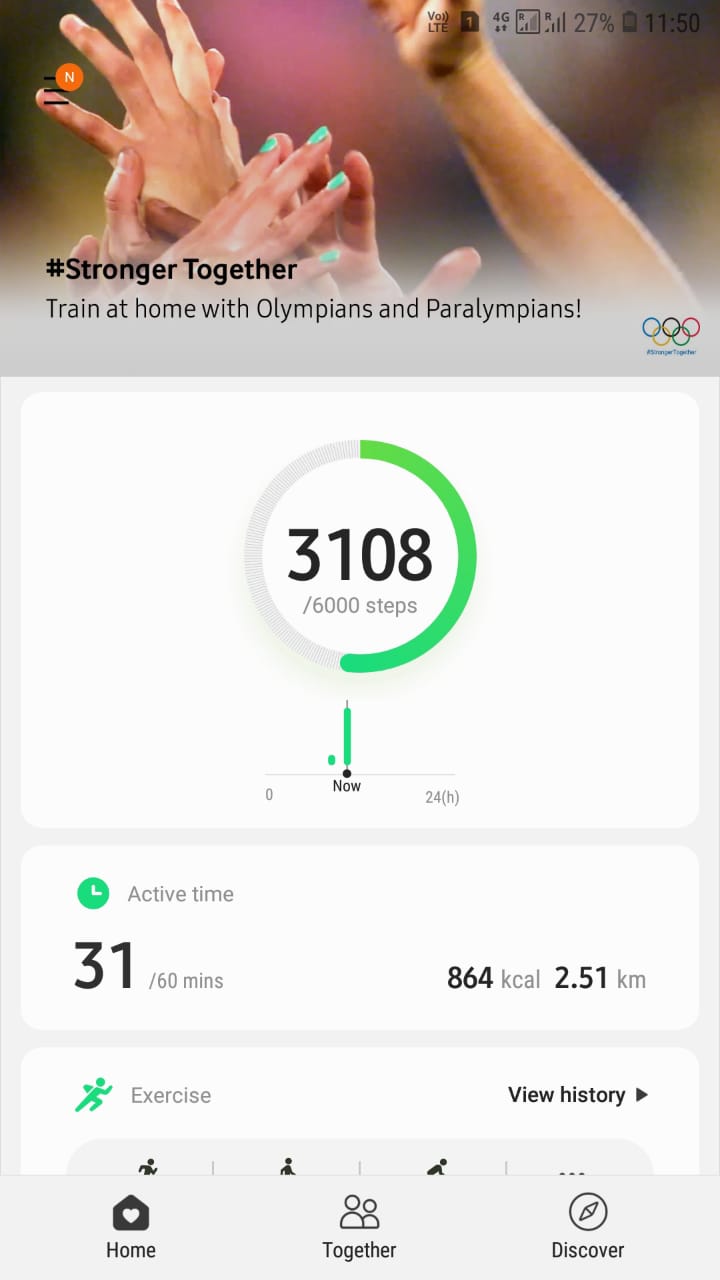Open the hamburger drawer menu
The image size is (720, 1280).
57,90
